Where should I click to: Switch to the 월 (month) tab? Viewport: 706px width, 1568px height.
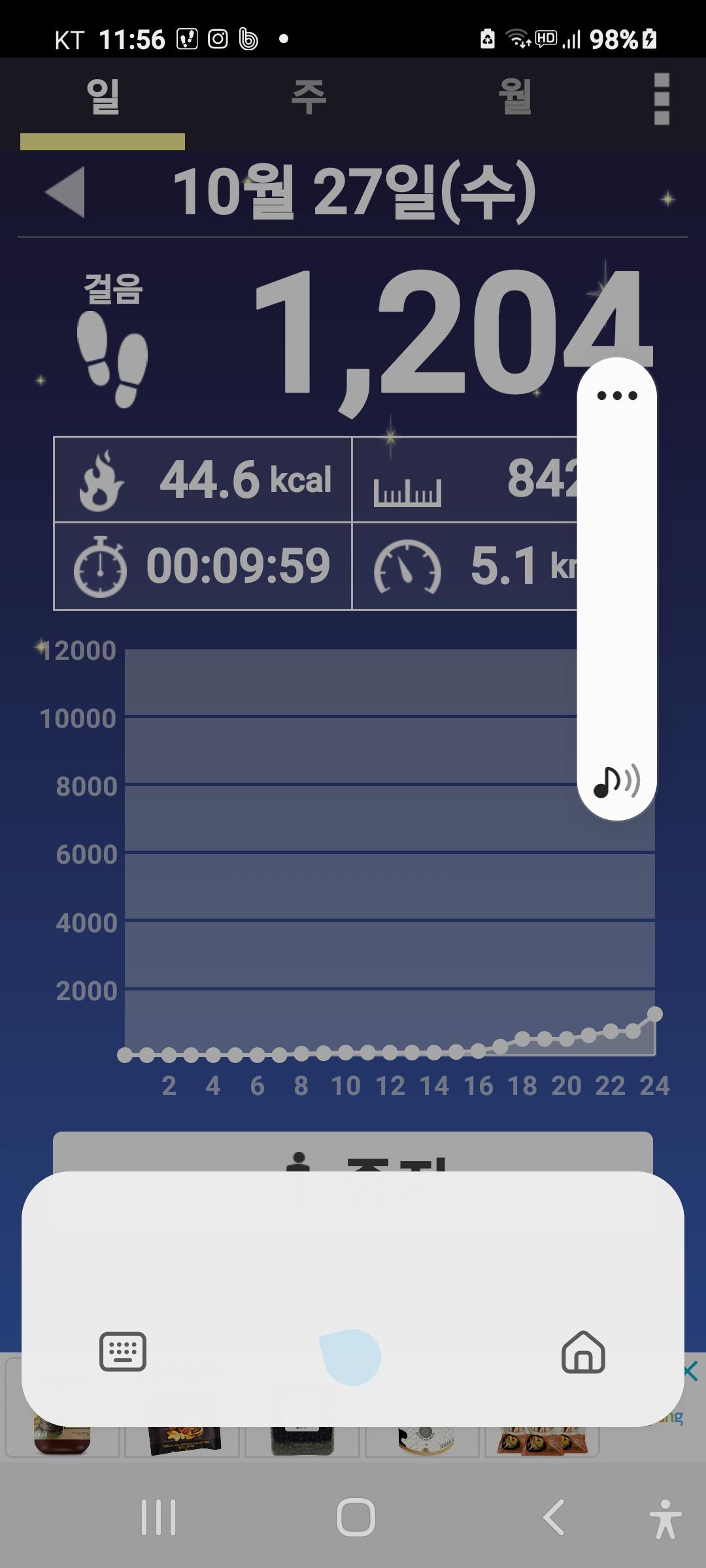point(515,98)
